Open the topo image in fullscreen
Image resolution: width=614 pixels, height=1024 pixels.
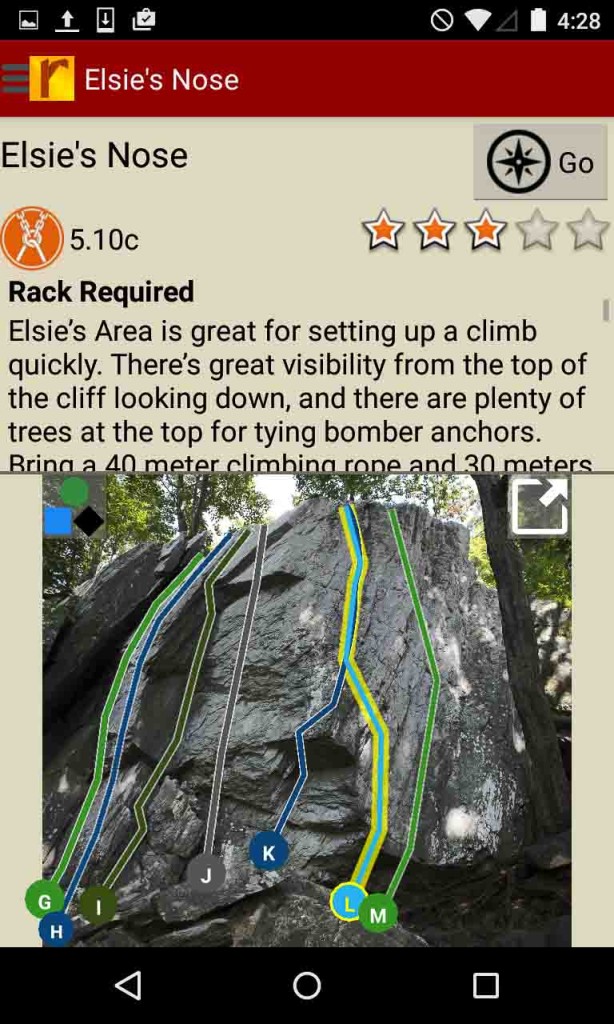[x=540, y=505]
